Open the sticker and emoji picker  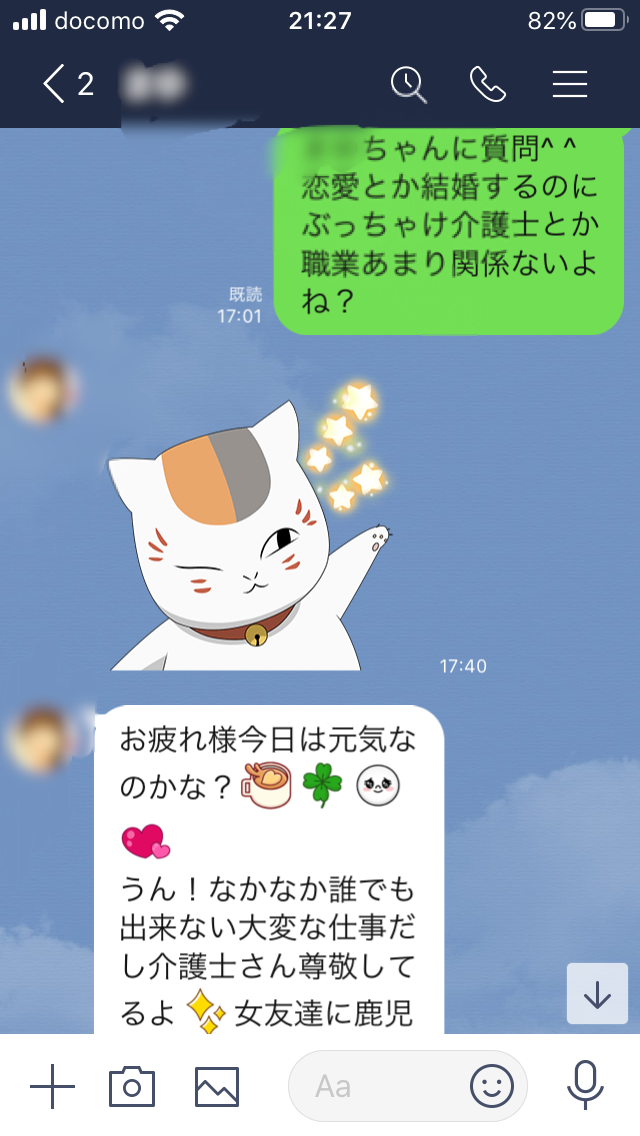click(x=492, y=1085)
